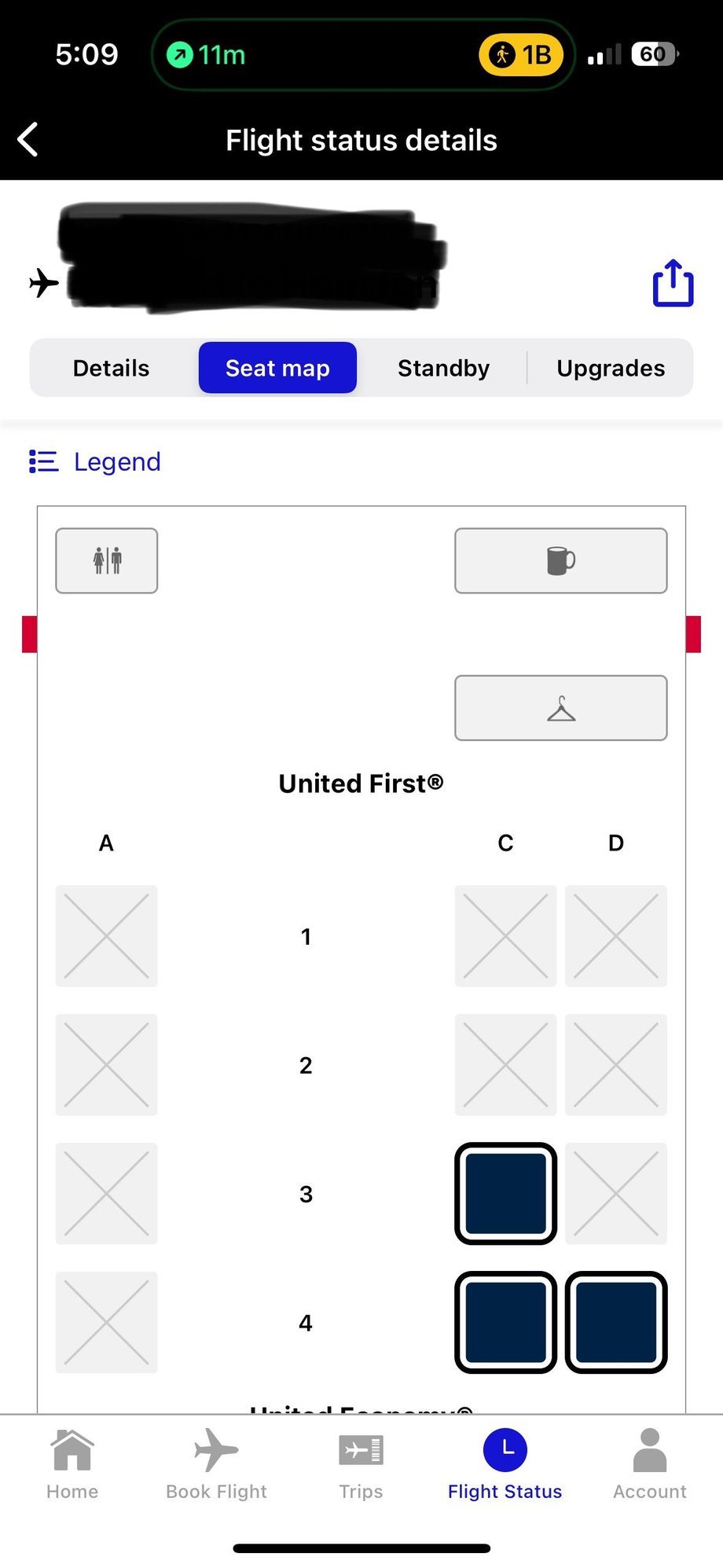Open the Standby tab

(443, 368)
